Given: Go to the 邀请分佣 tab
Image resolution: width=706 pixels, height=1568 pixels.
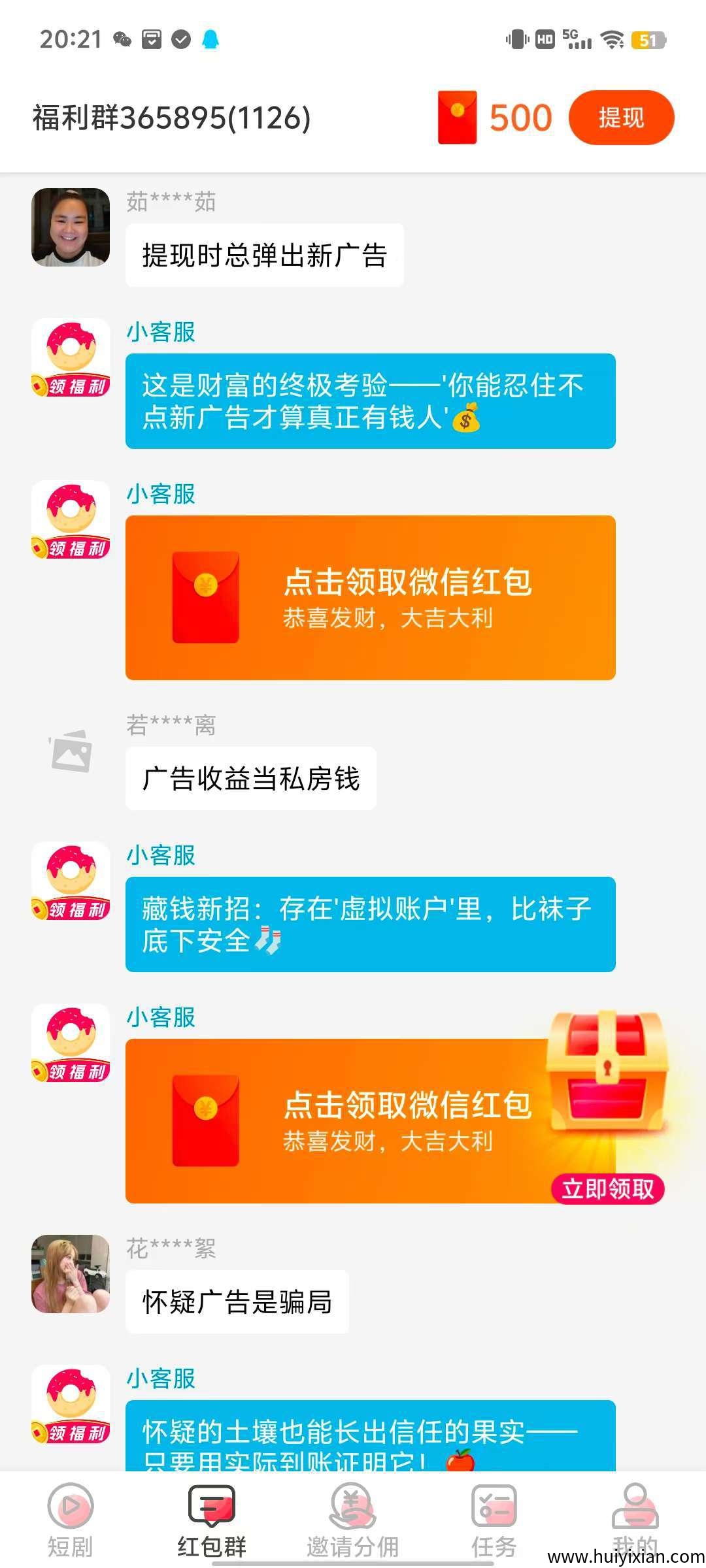Looking at the screenshot, I should [x=353, y=1520].
